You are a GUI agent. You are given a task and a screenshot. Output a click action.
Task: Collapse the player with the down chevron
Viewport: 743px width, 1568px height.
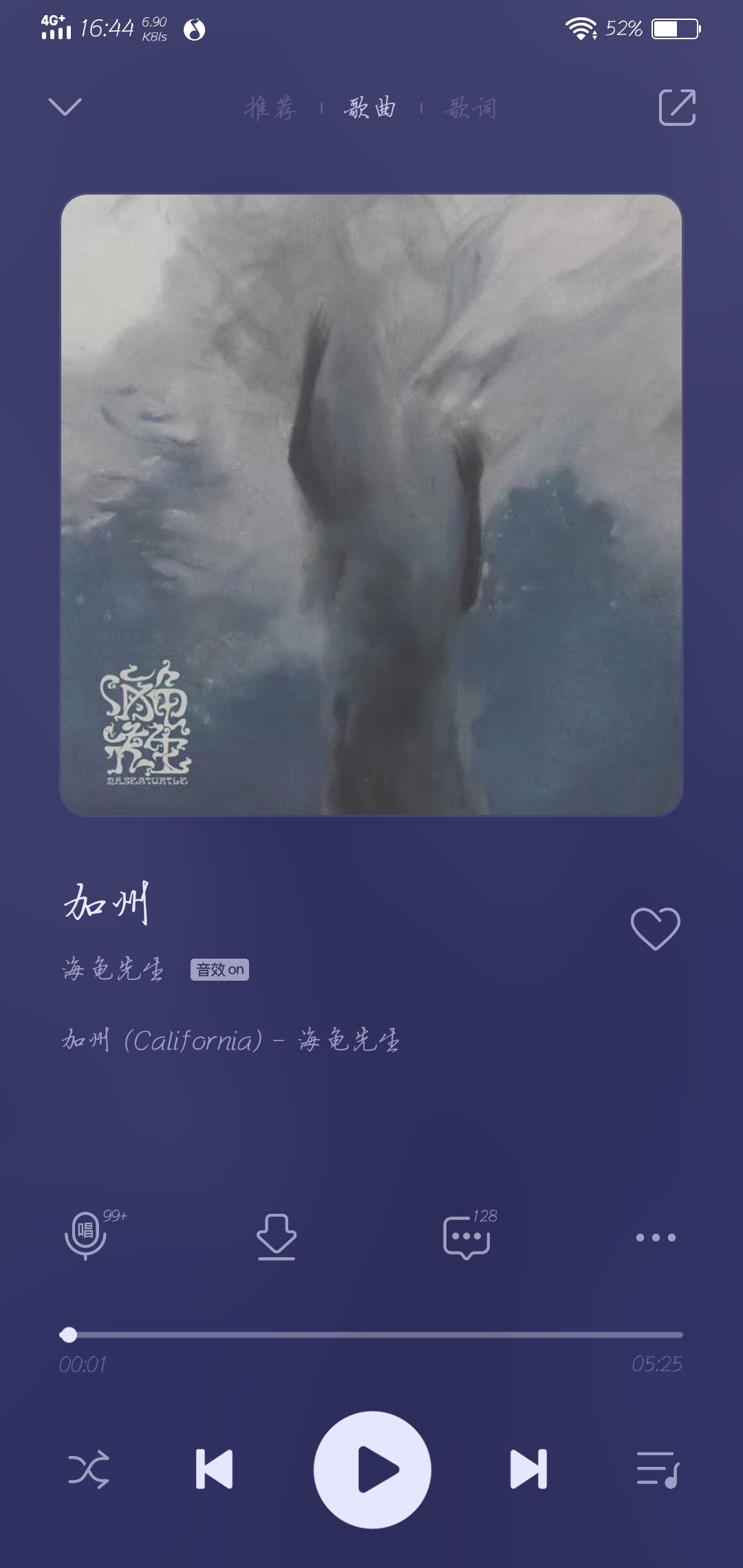(65, 107)
